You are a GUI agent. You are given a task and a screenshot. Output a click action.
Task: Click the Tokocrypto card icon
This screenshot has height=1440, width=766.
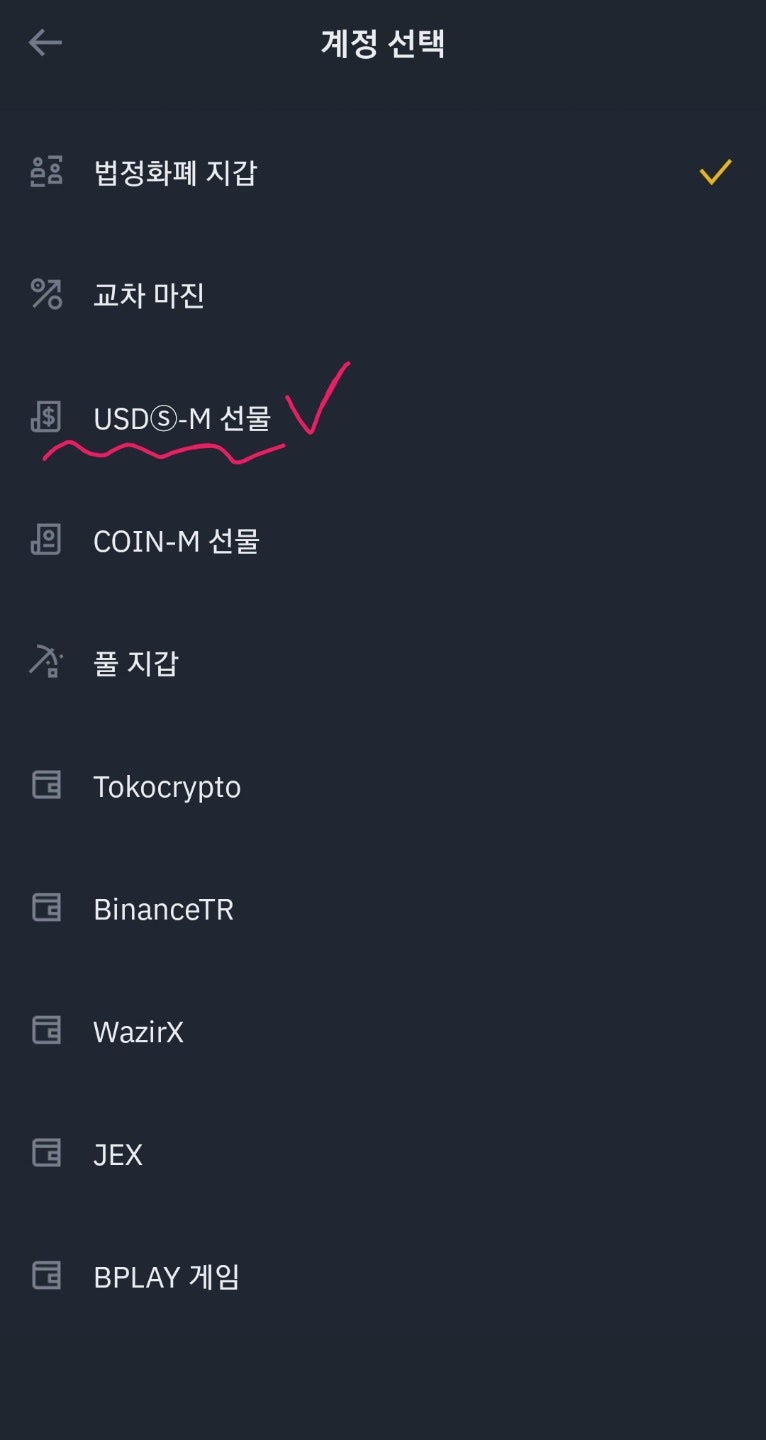pos(44,786)
